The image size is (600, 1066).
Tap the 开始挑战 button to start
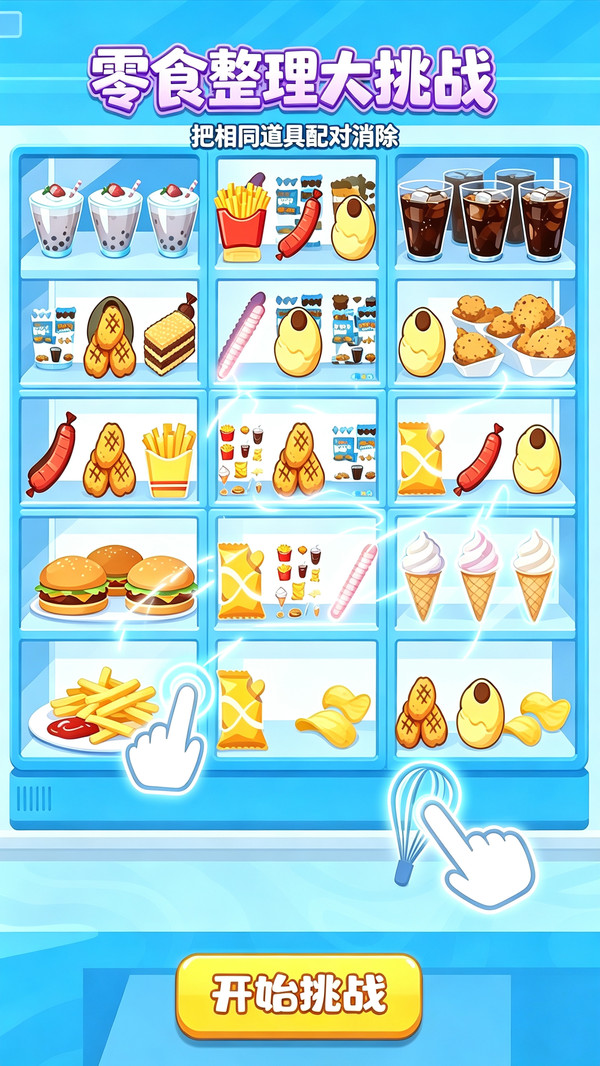click(299, 996)
